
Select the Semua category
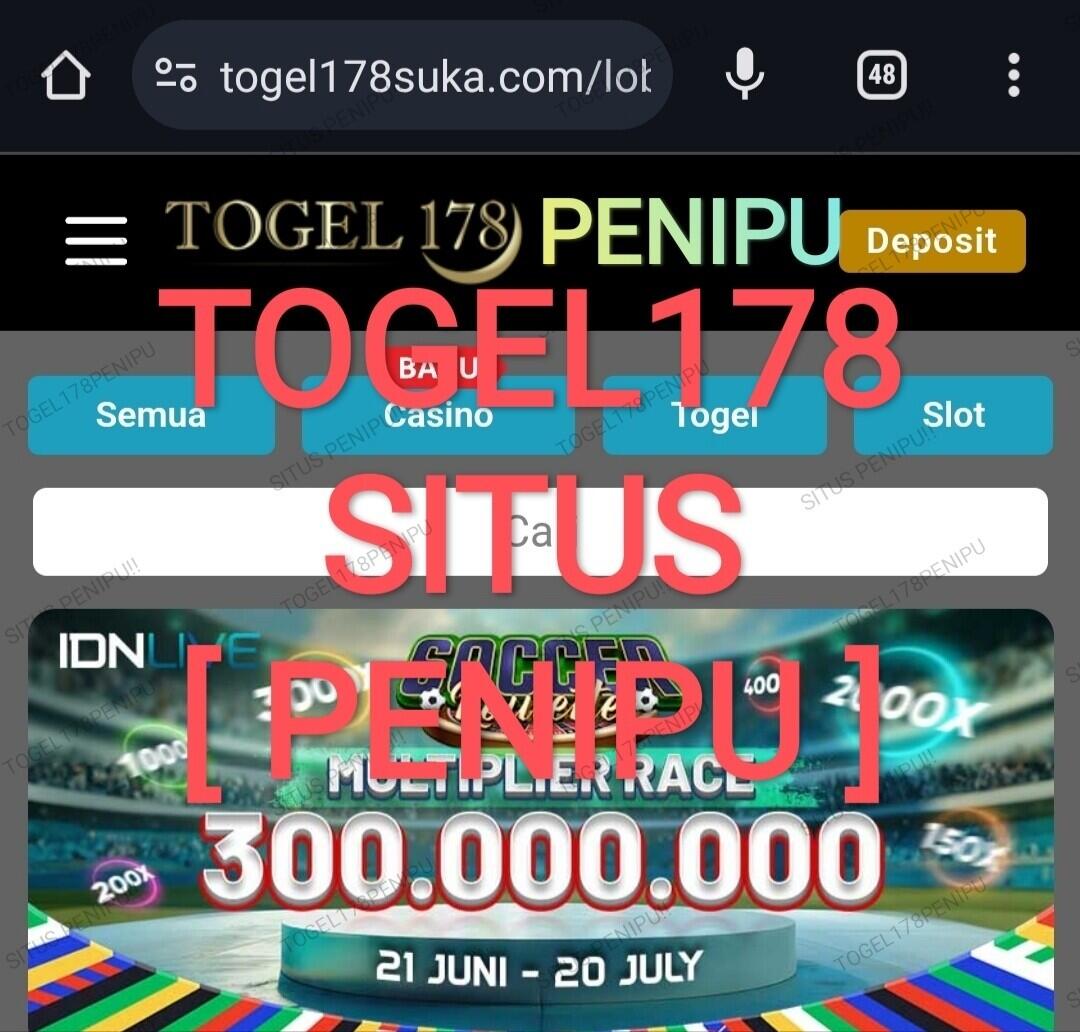(151, 415)
